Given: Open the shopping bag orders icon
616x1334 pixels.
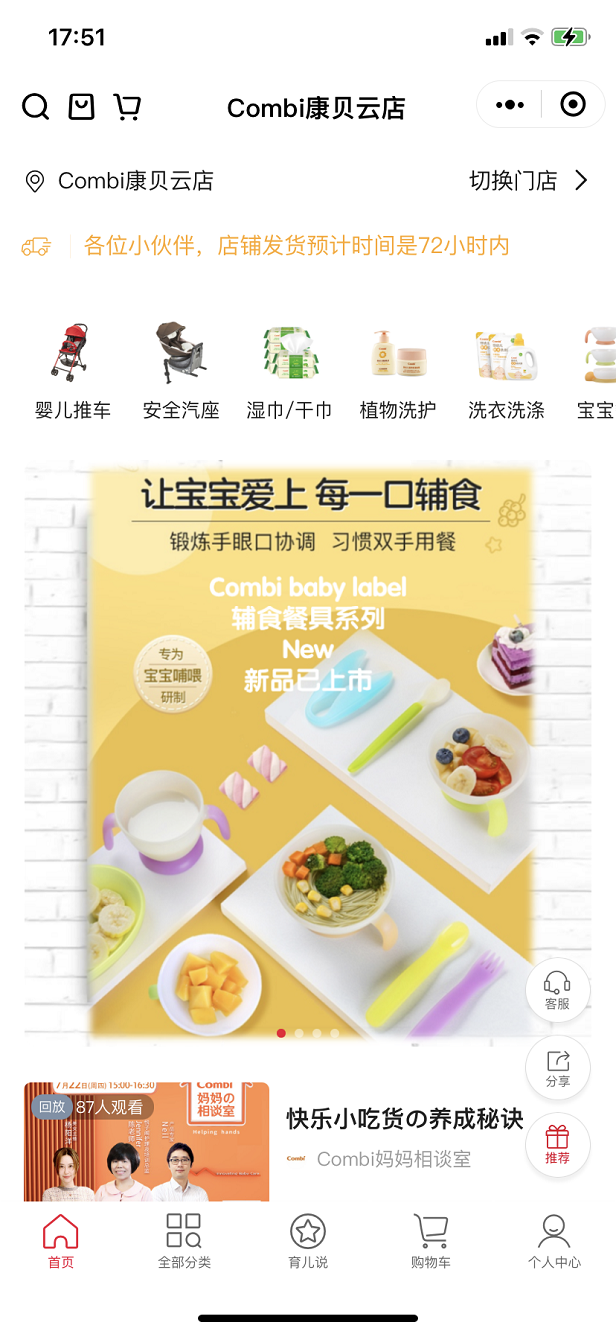Looking at the screenshot, I should (81, 107).
